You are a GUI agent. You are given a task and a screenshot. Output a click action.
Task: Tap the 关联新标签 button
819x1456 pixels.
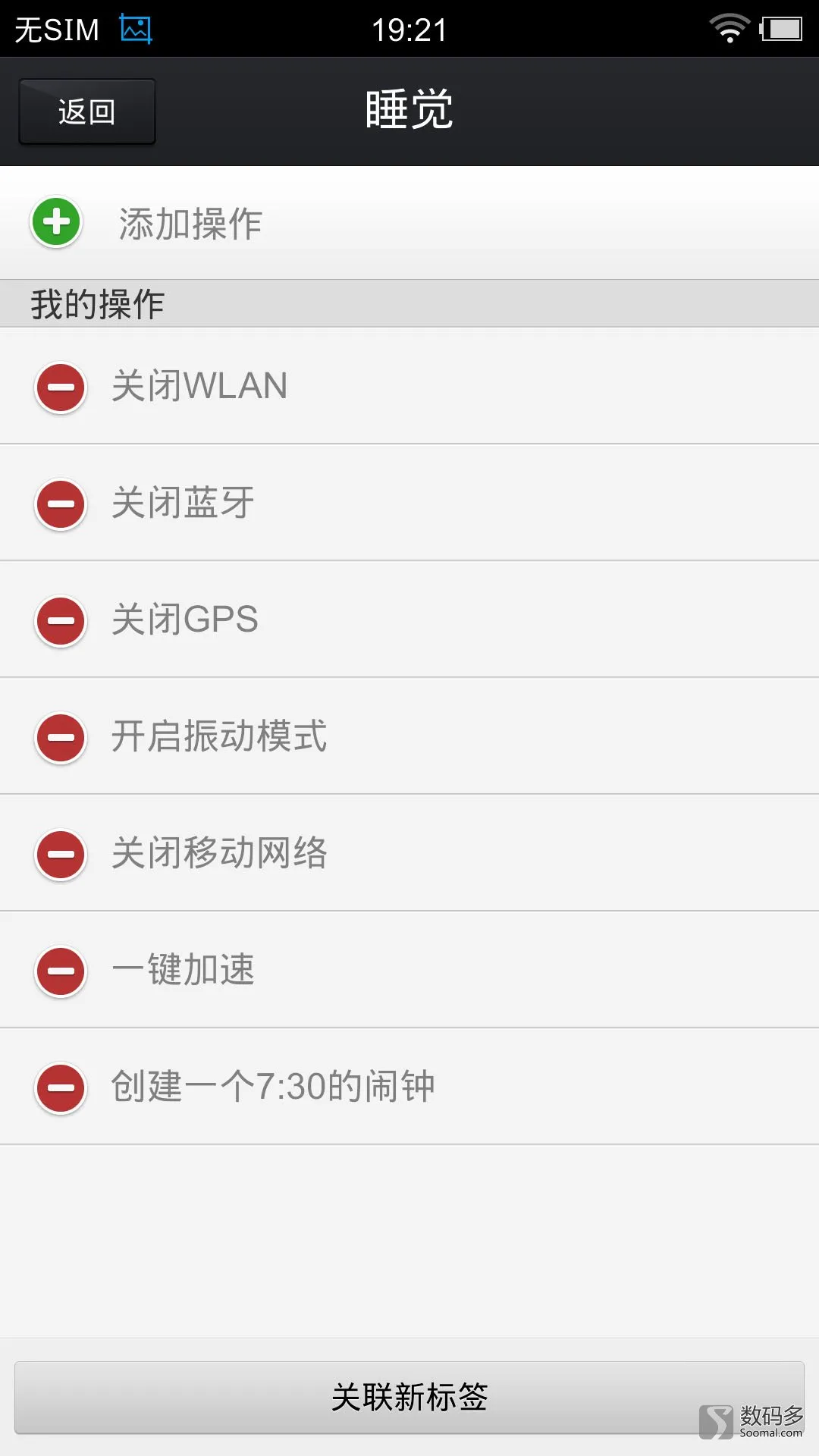[x=409, y=1397]
